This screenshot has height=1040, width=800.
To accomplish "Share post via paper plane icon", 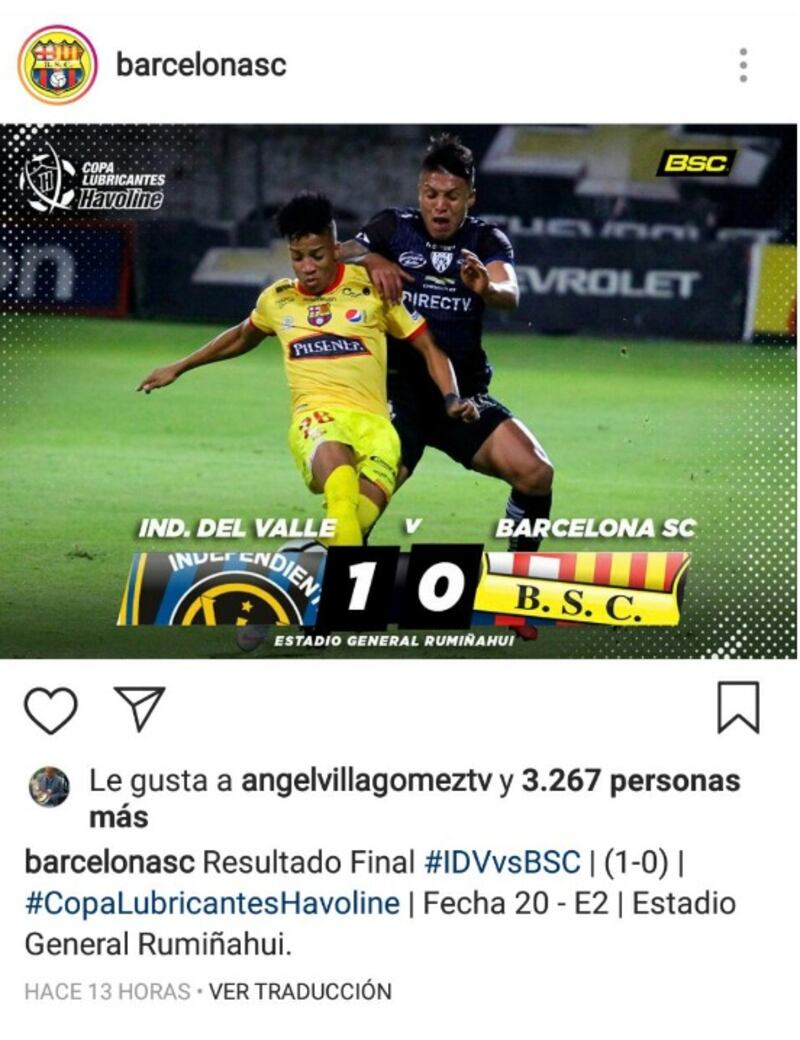I will pos(139,708).
